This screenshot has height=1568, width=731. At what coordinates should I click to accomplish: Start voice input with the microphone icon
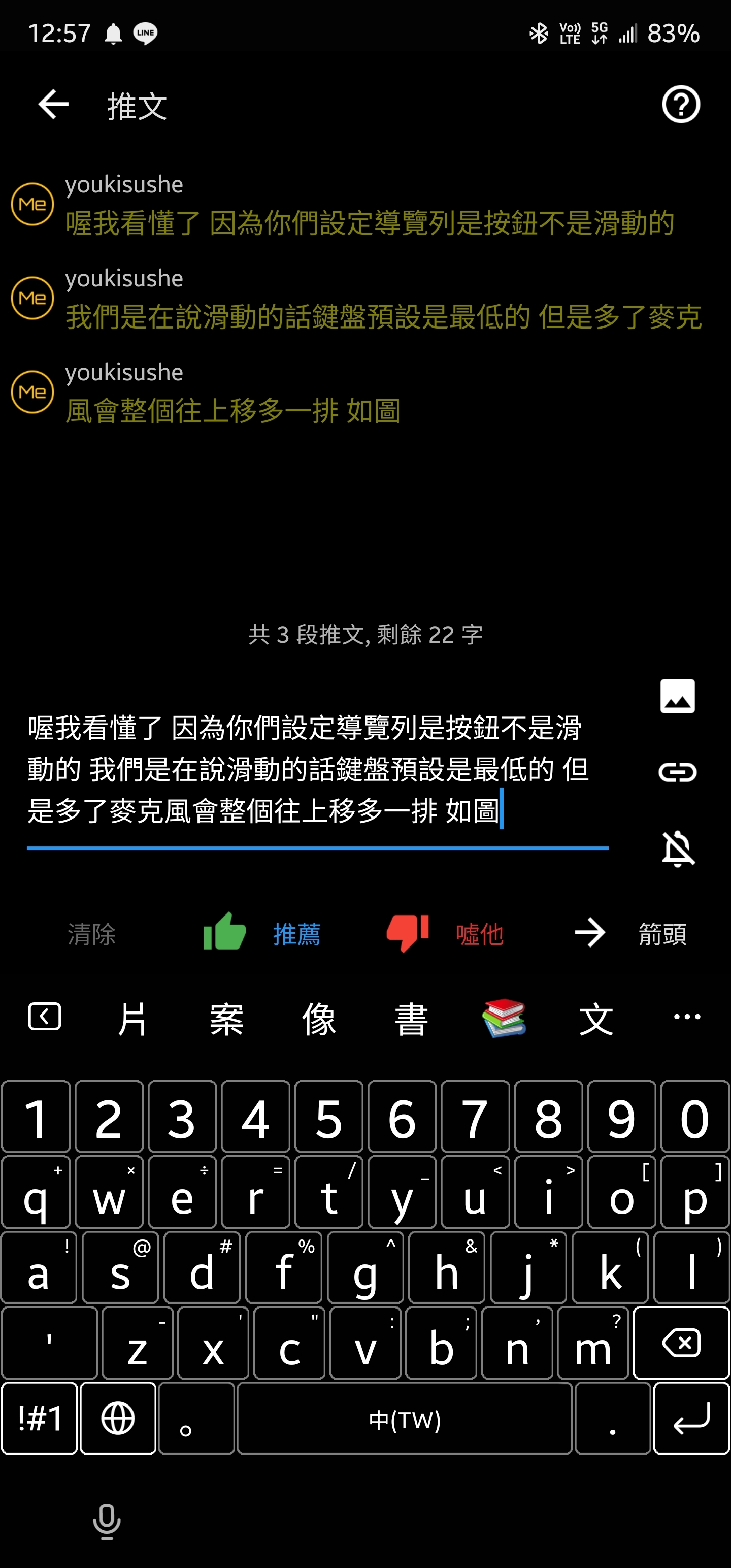coord(107,1521)
